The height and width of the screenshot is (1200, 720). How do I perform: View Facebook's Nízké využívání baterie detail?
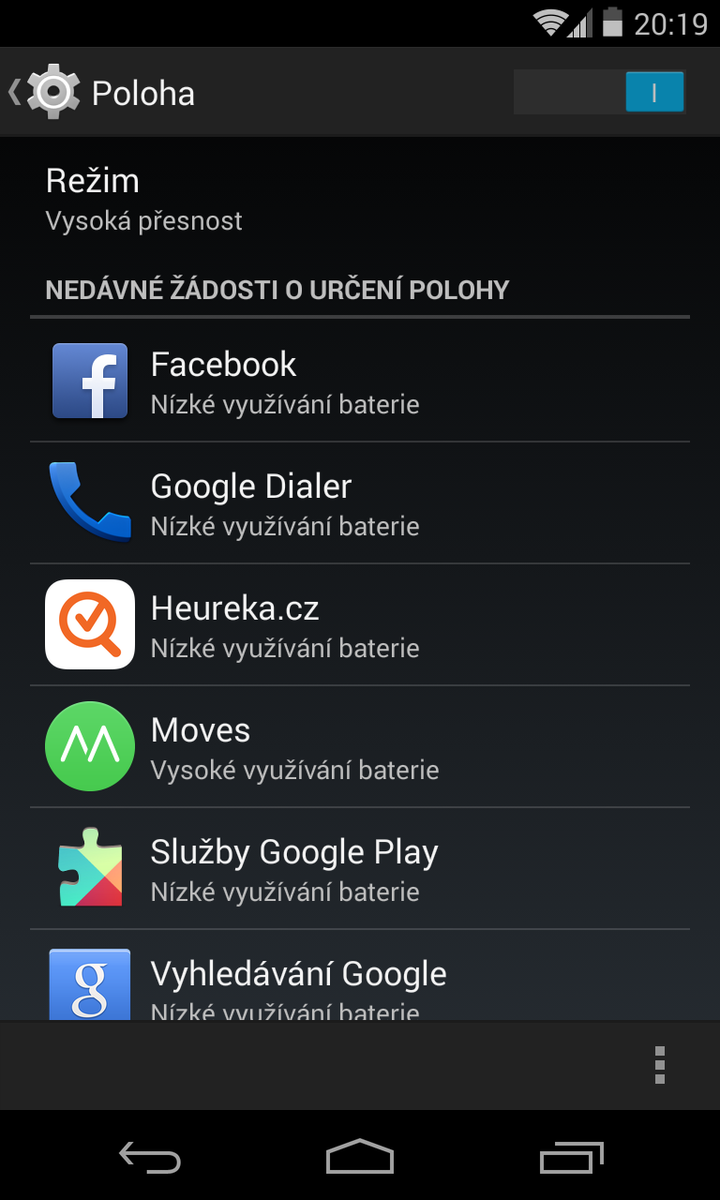[285, 404]
